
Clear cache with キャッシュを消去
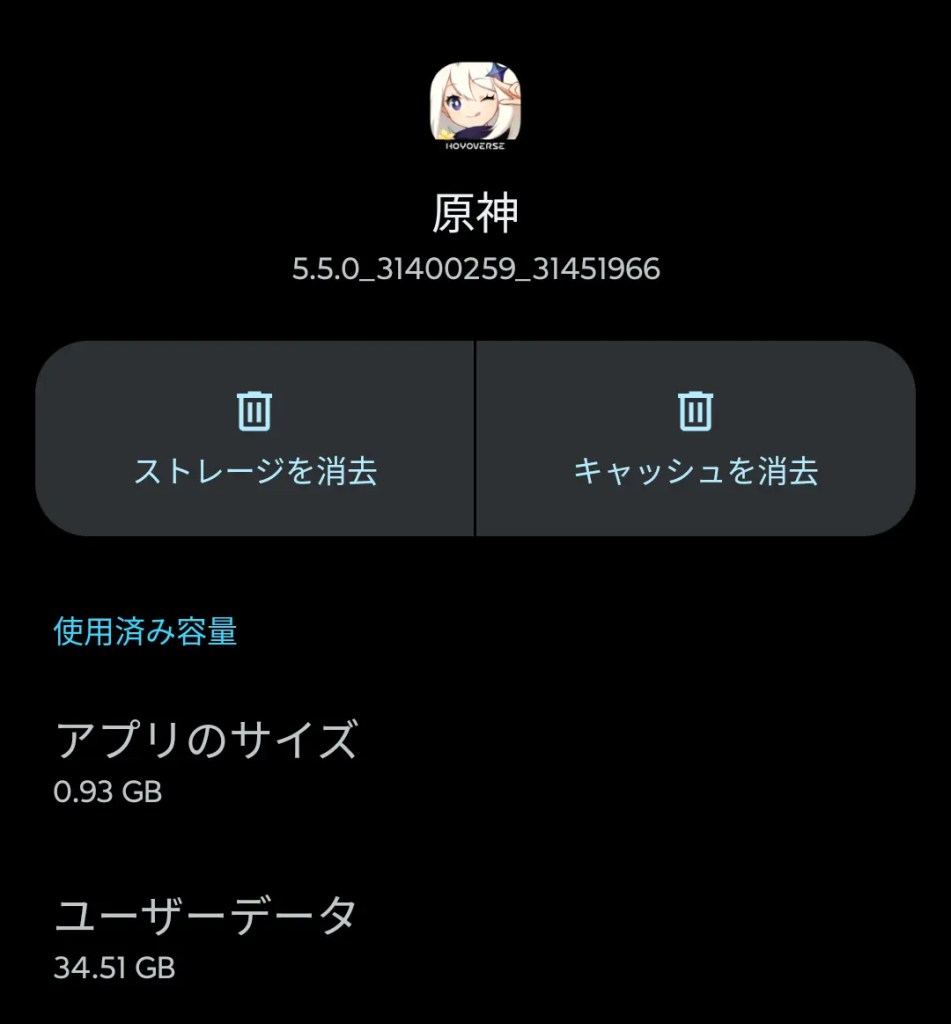[695, 439]
